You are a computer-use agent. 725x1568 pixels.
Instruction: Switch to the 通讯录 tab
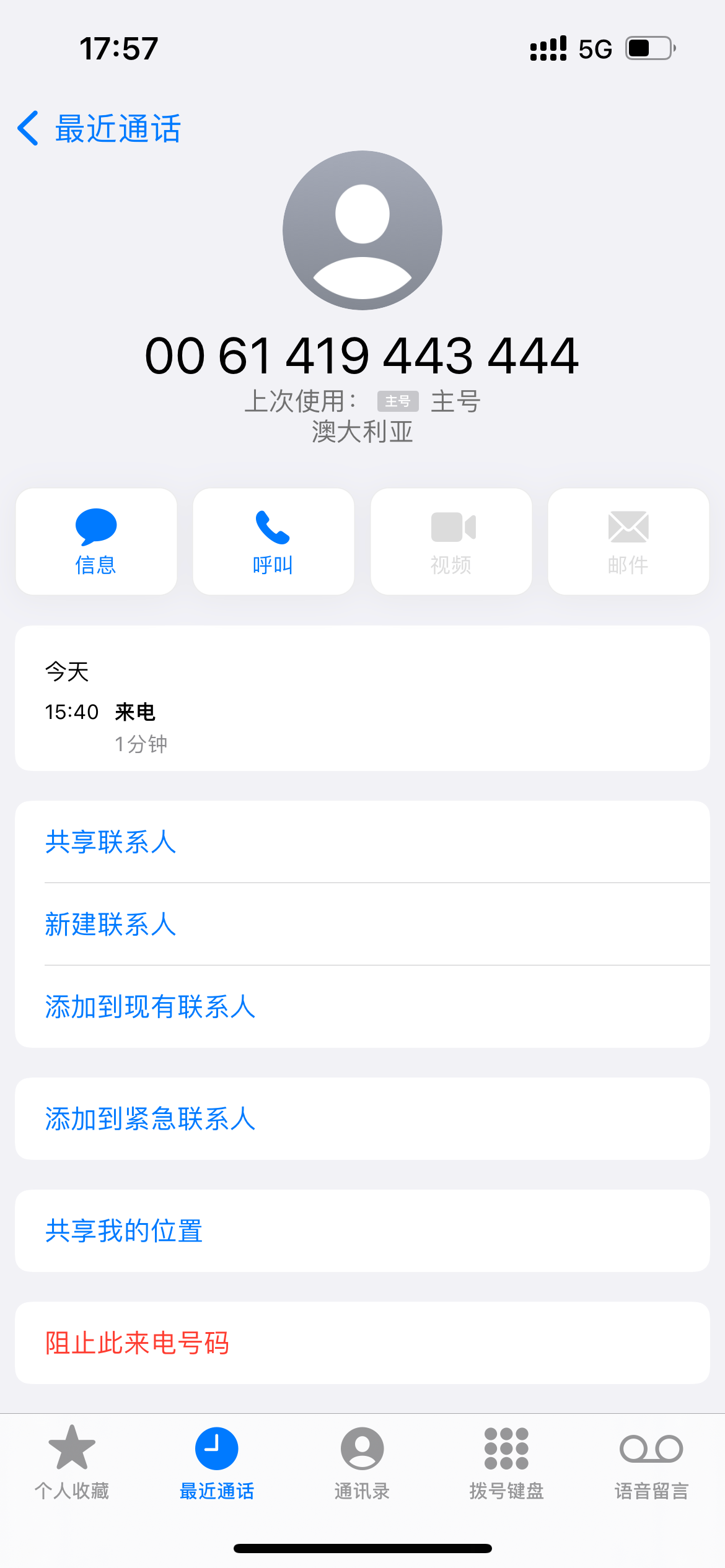[x=362, y=1463]
